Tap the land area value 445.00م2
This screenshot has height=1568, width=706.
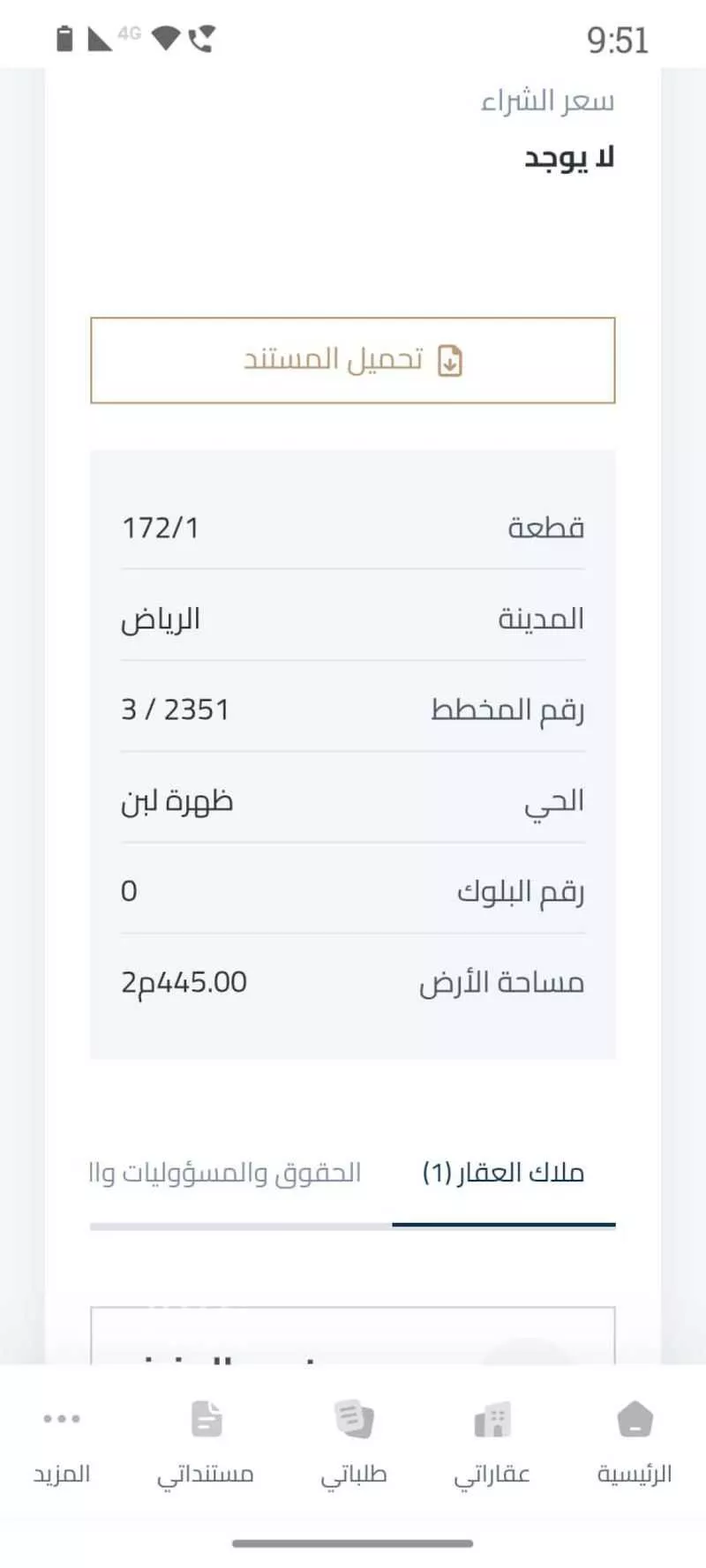(x=184, y=981)
